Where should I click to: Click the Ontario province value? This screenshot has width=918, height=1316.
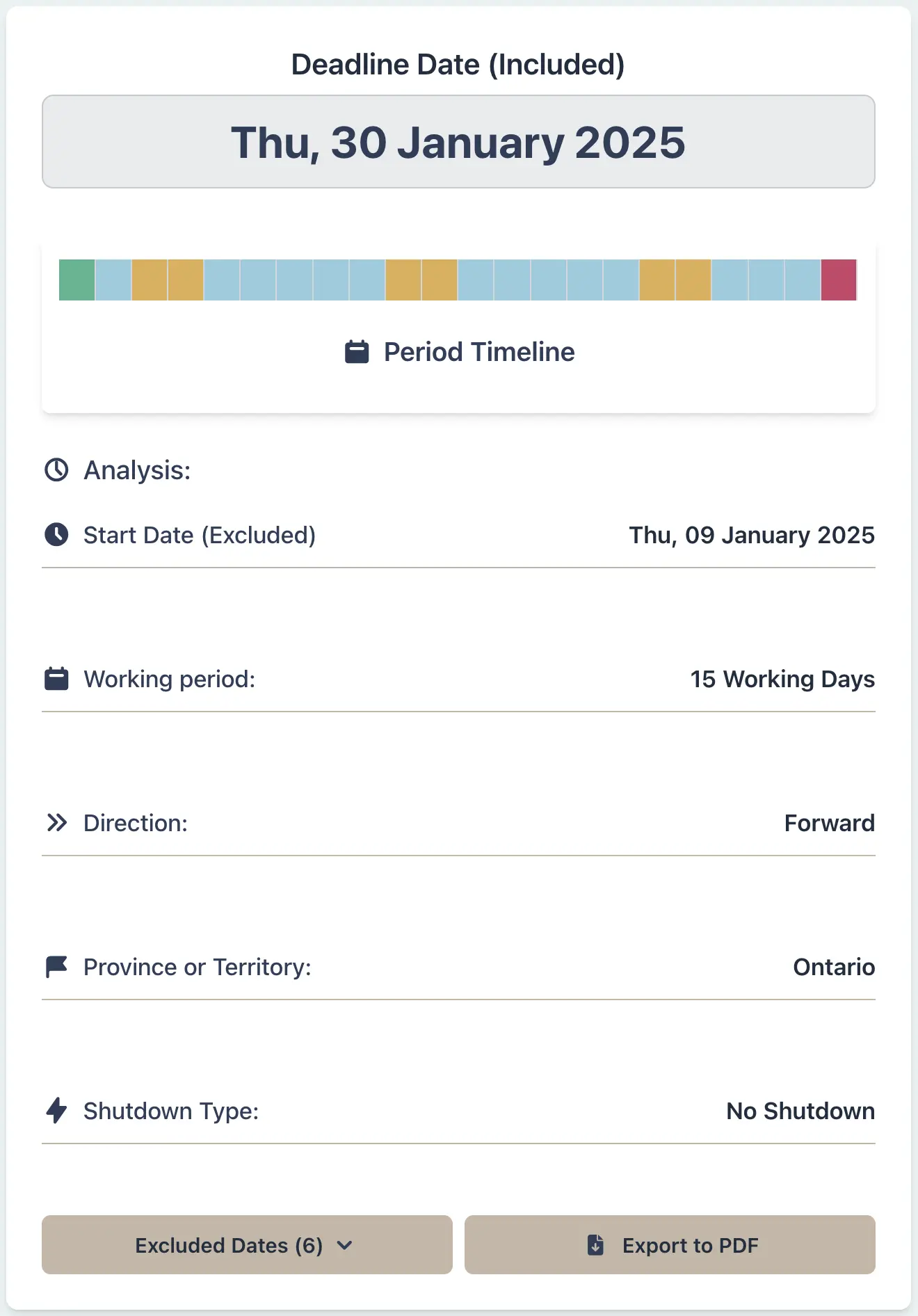[x=834, y=966]
